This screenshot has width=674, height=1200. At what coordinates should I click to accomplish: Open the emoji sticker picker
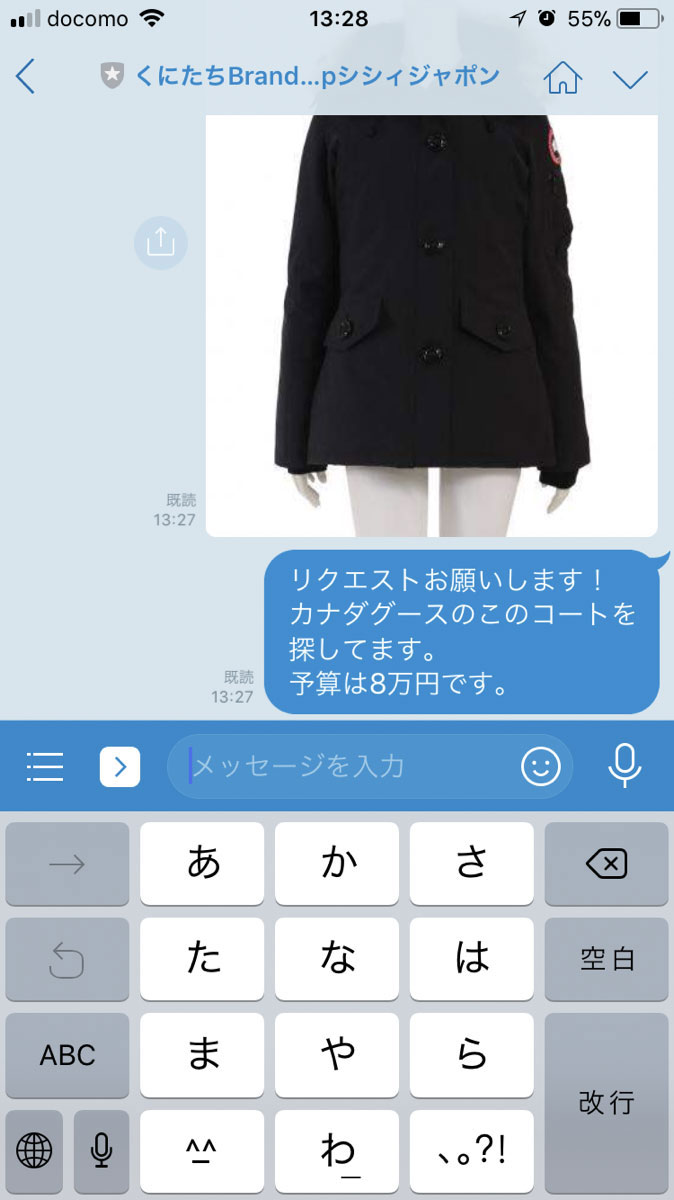[541, 767]
